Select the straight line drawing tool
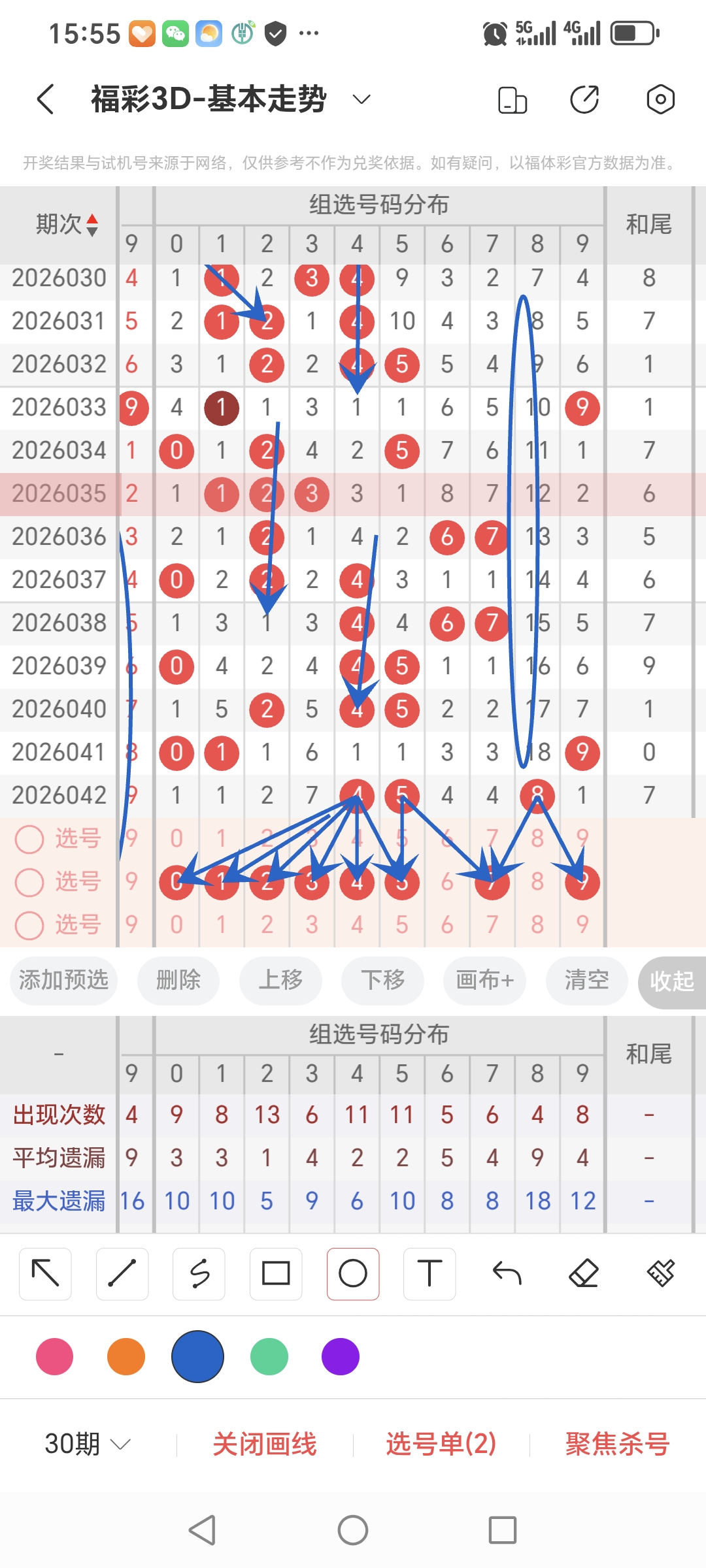The image size is (706, 1568). click(x=122, y=1273)
